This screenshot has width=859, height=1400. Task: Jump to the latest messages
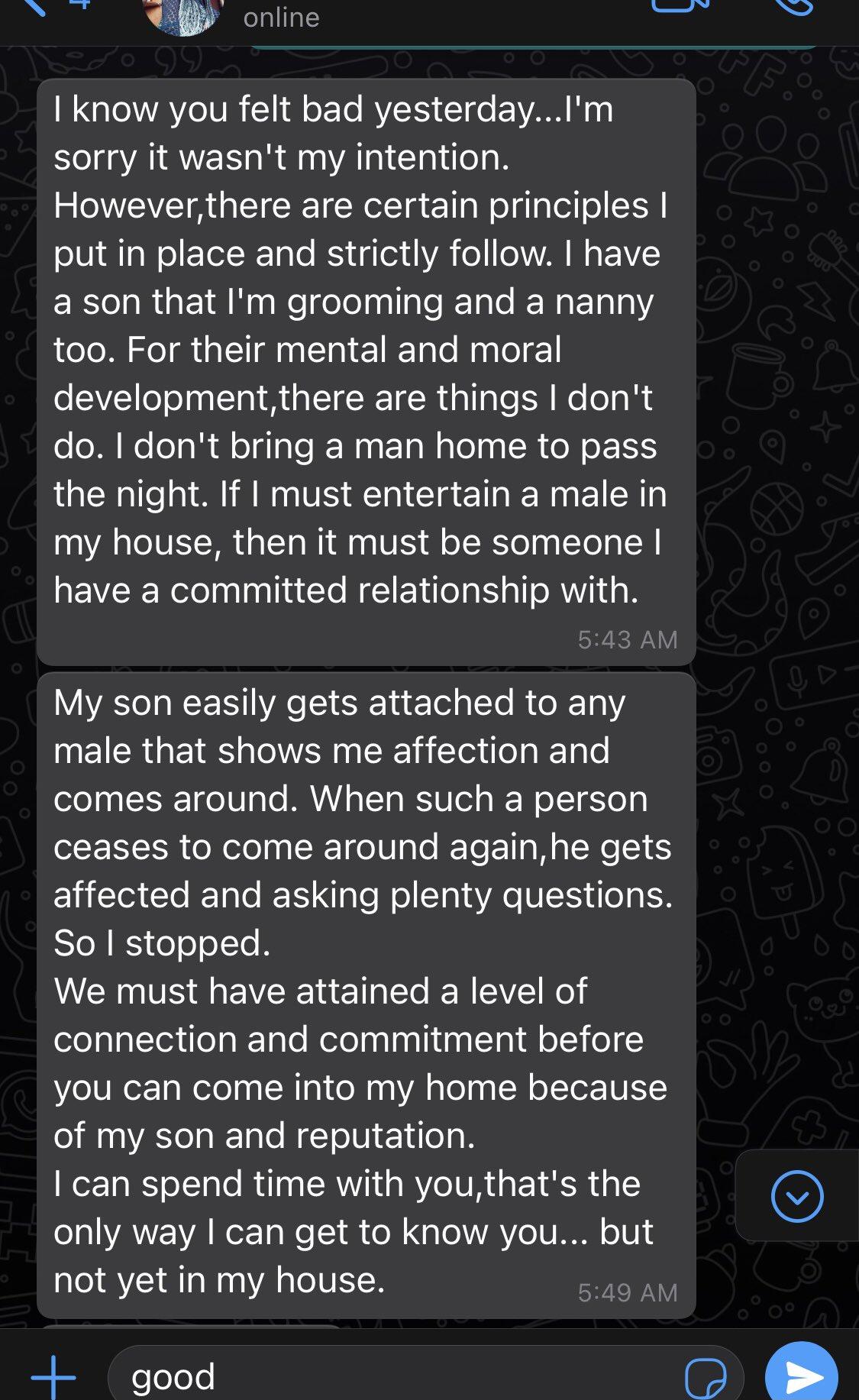click(x=797, y=1196)
